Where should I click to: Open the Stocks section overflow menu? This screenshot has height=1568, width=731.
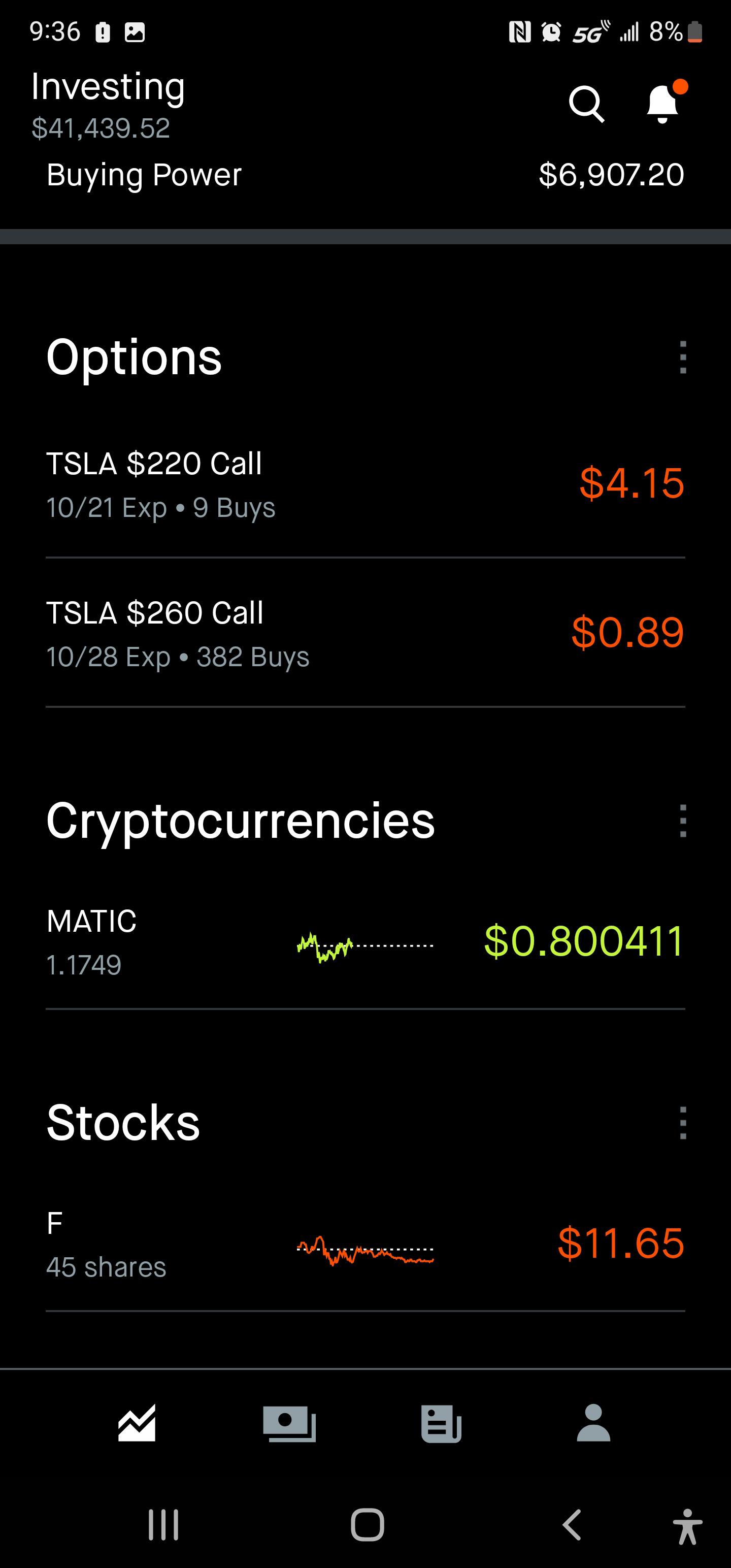click(x=683, y=1123)
